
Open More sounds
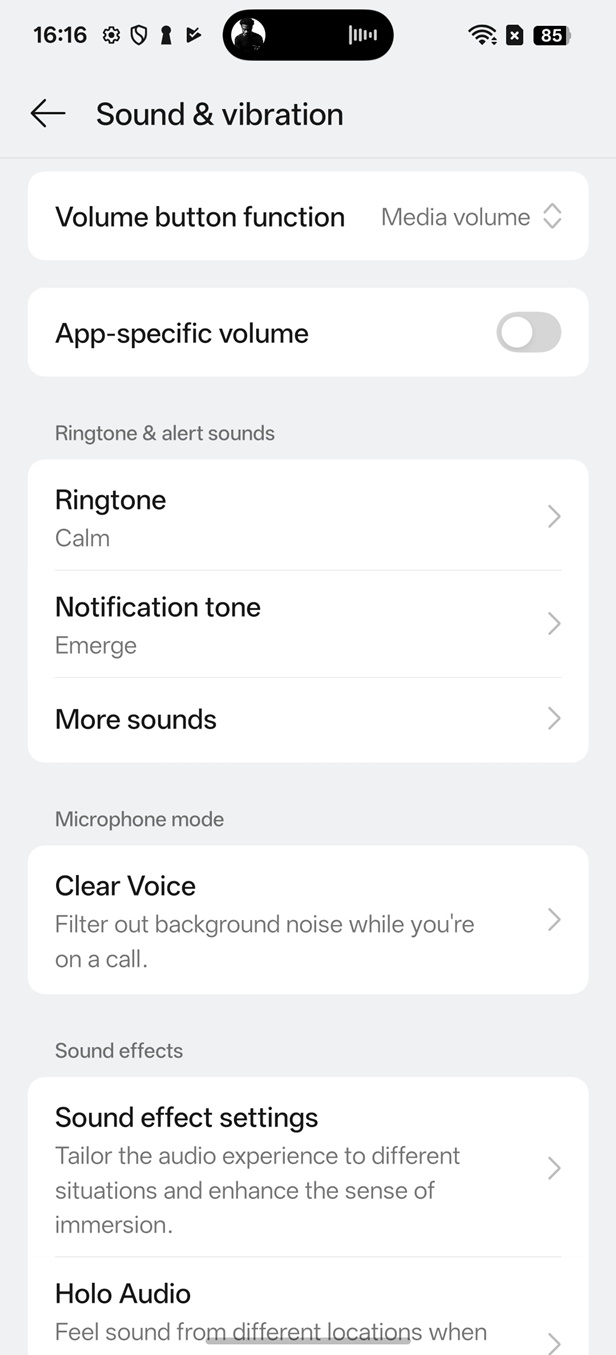click(307, 719)
